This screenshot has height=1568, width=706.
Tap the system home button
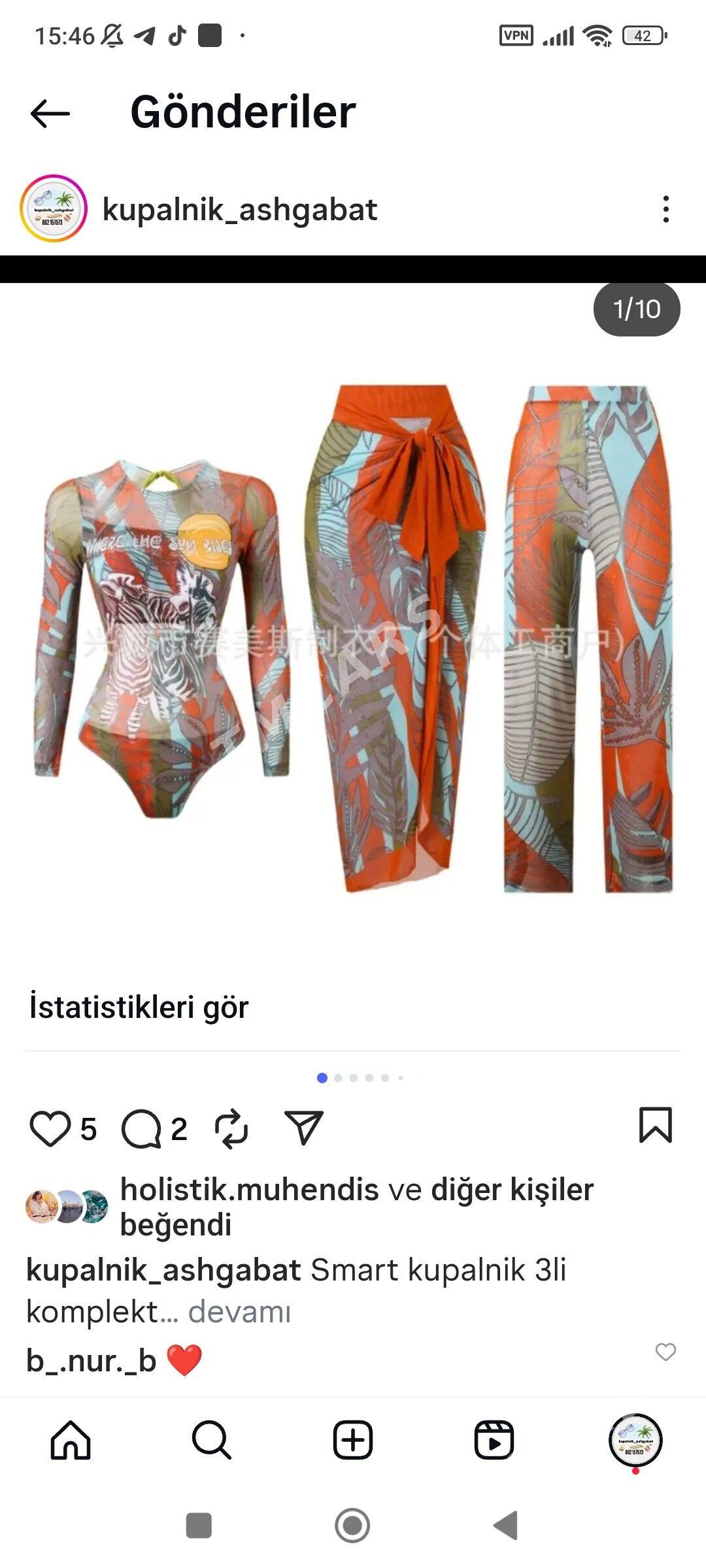point(352,1526)
